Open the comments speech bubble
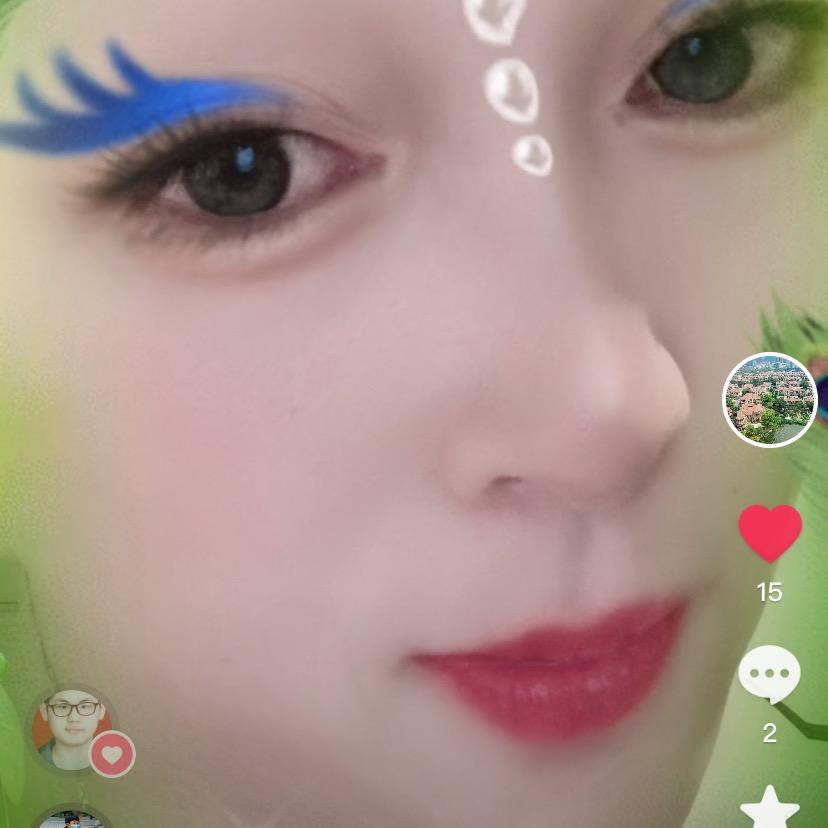828x828 pixels. coord(769,674)
